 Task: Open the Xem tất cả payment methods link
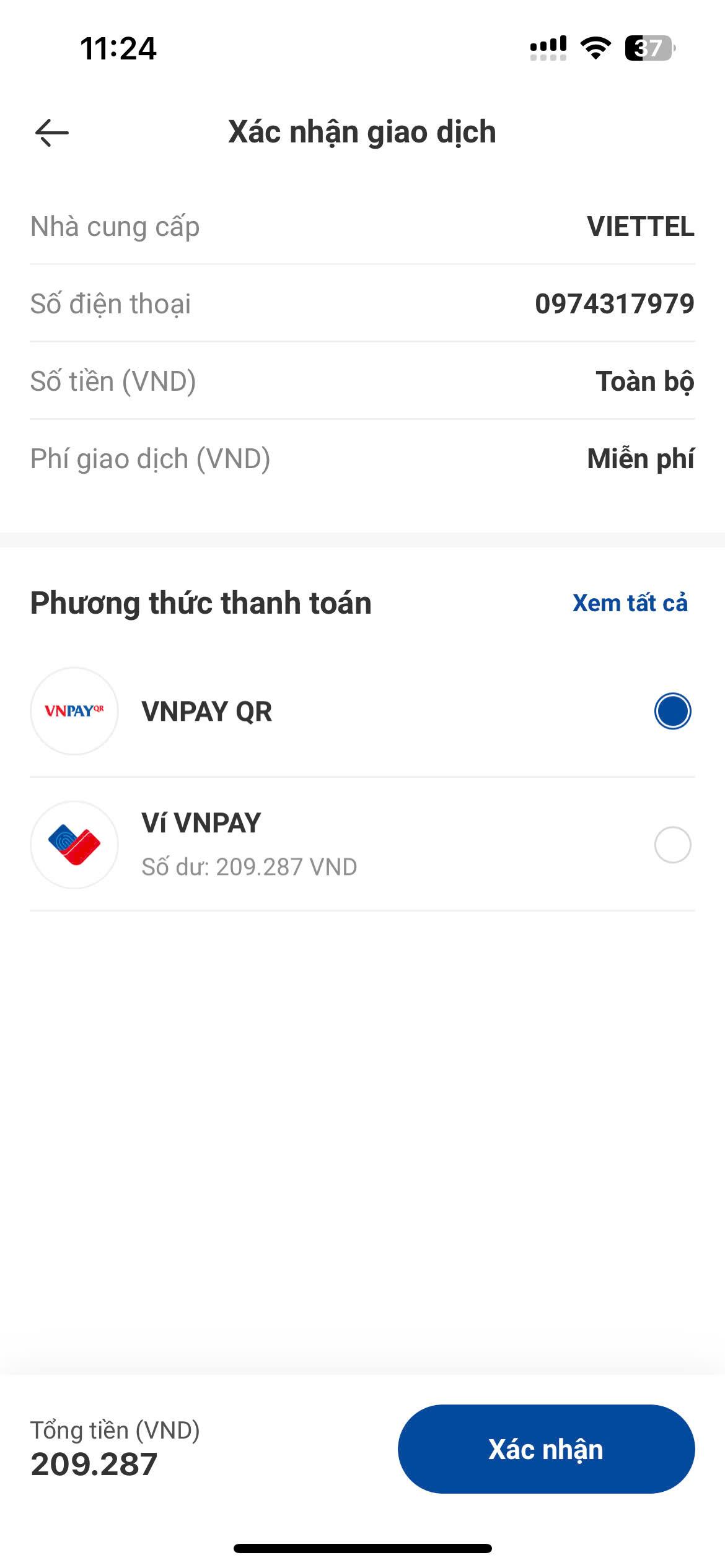coord(630,603)
